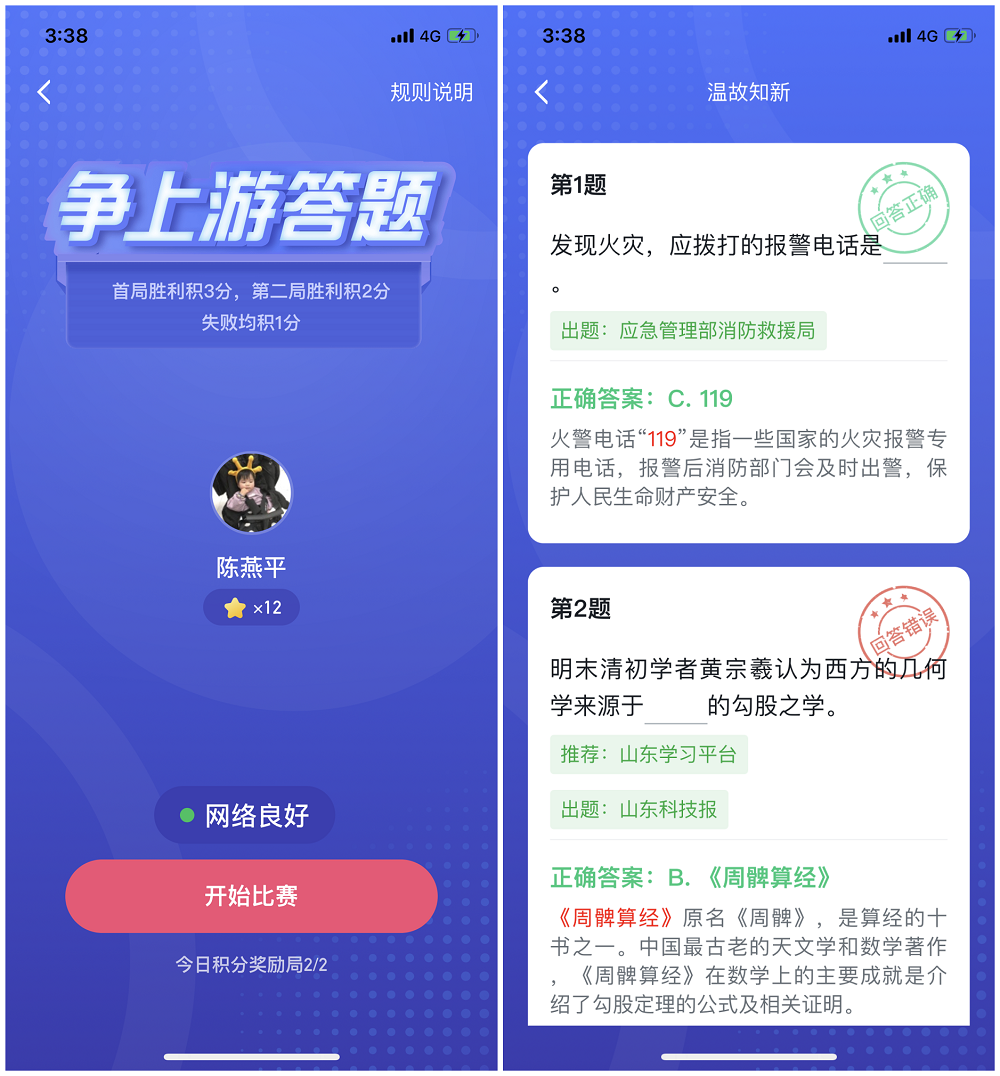This screenshot has width=1000, height=1076.
Task: Open 规则说明 rules explanation
Action: click(431, 93)
